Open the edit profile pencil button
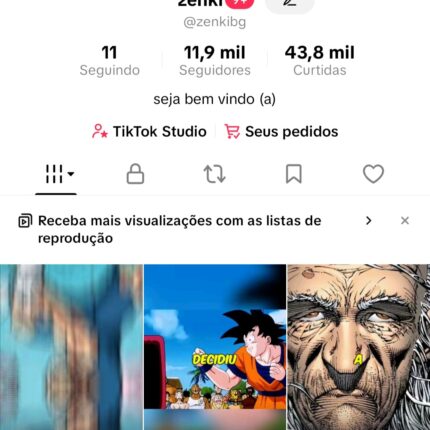The width and height of the screenshot is (430, 430). click(290, 4)
